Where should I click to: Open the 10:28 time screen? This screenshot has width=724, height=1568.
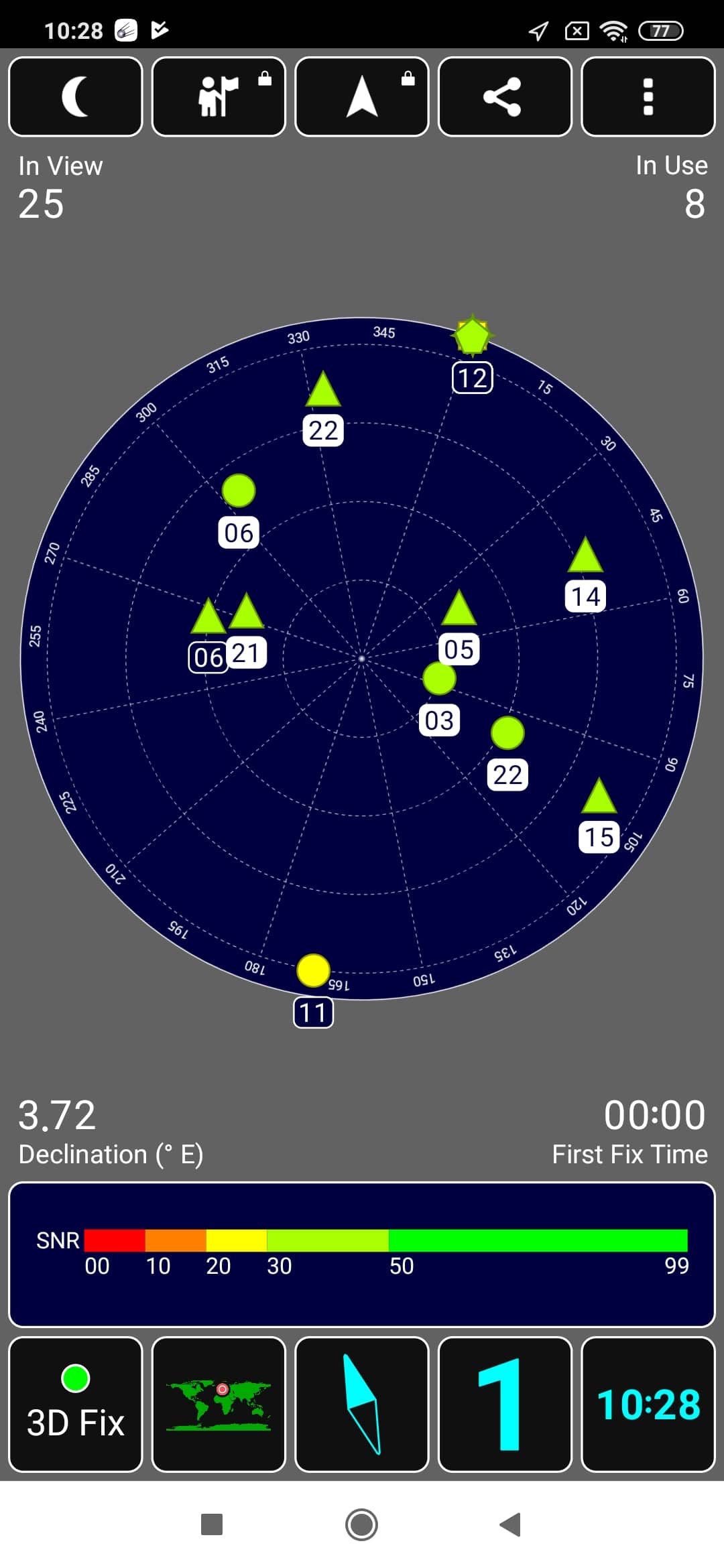648,1404
